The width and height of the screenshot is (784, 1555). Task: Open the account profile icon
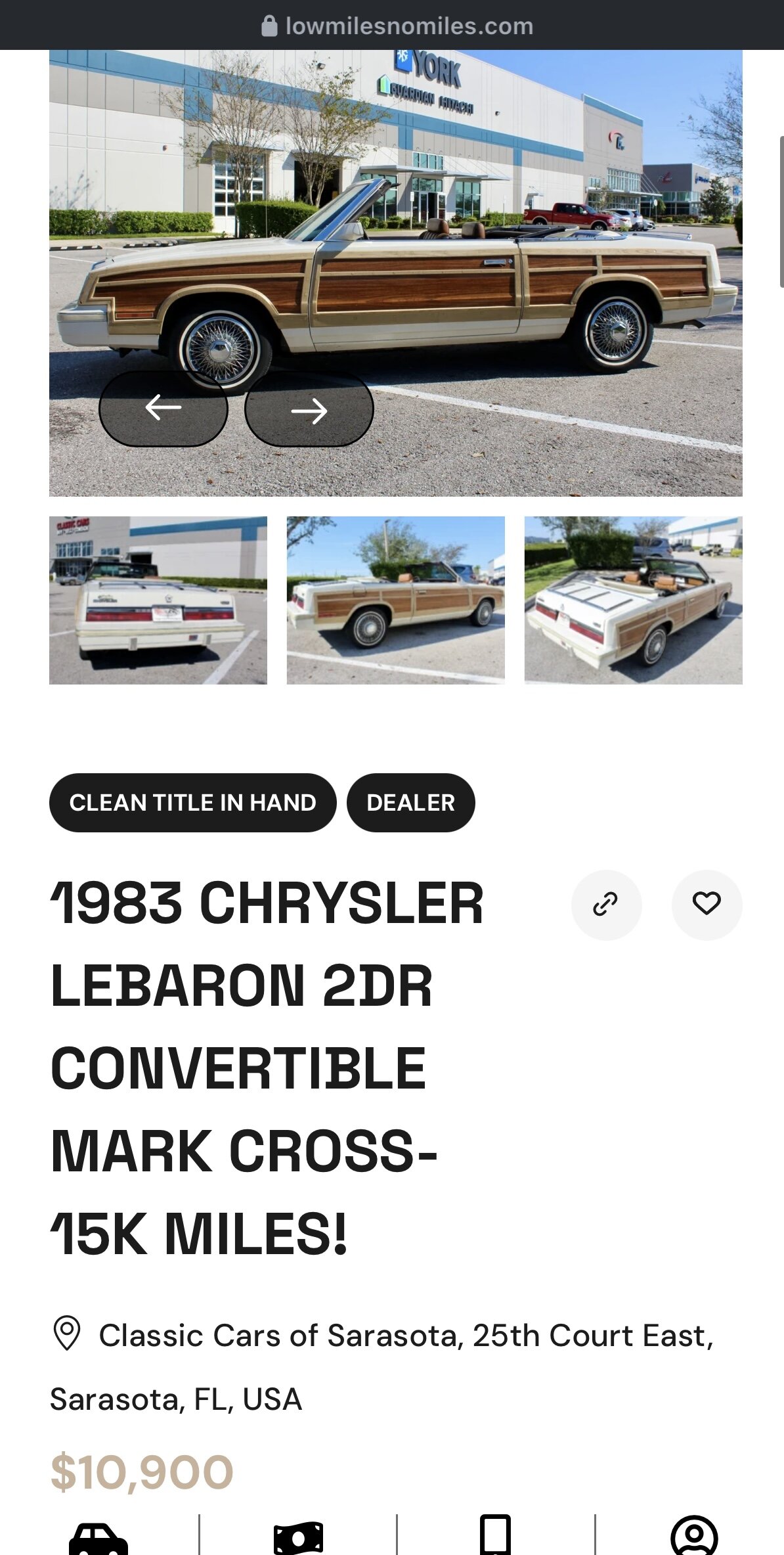[x=694, y=1536]
